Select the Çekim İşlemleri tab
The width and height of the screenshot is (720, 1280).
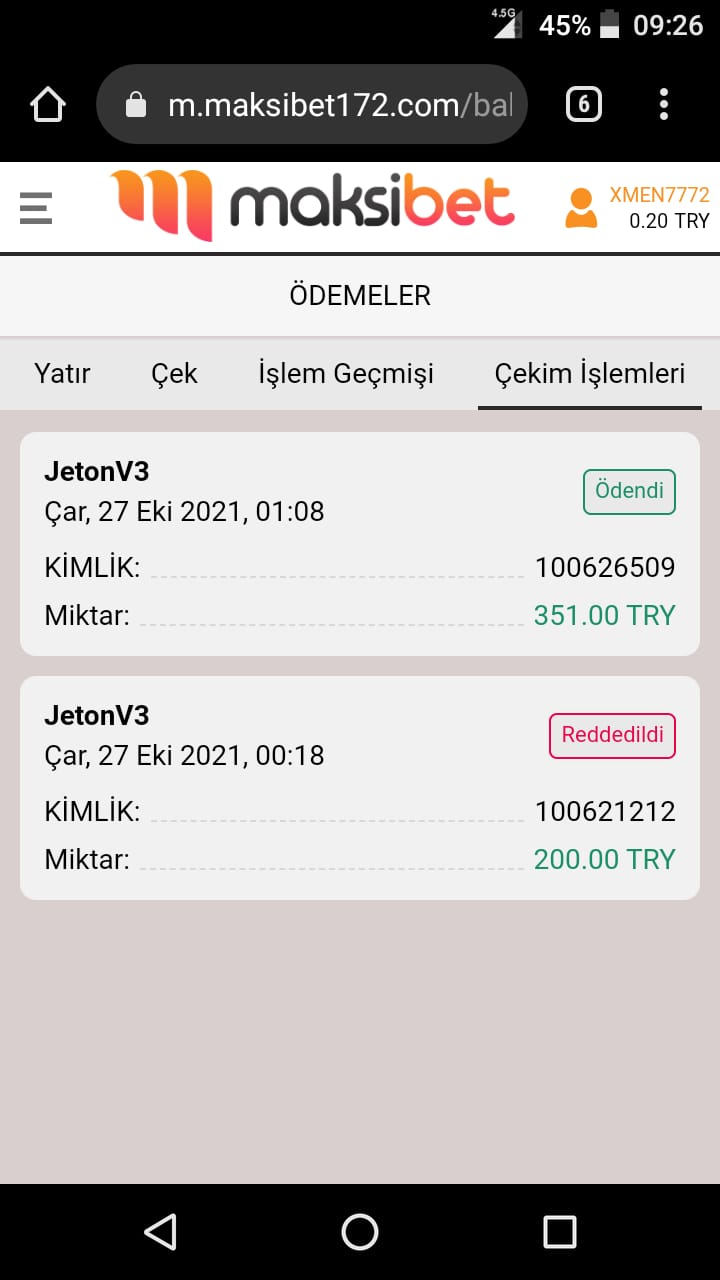(590, 374)
